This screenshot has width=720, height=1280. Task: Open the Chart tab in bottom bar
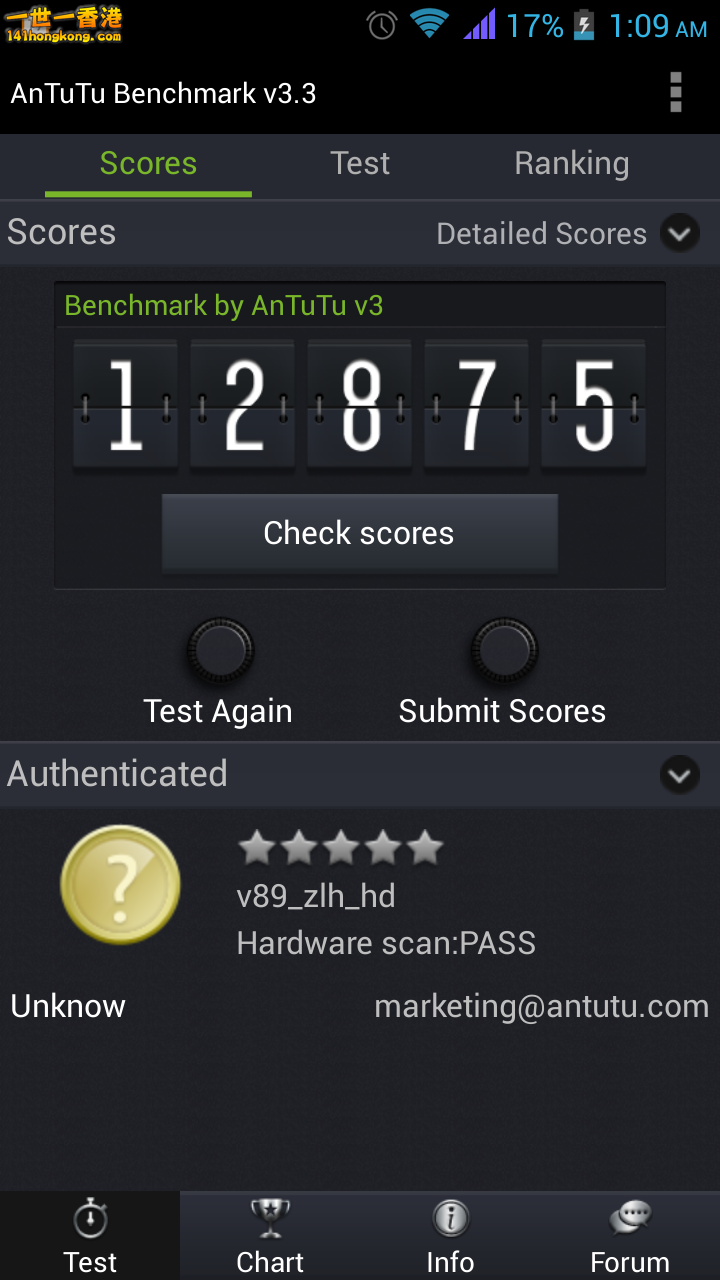coord(270,1236)
